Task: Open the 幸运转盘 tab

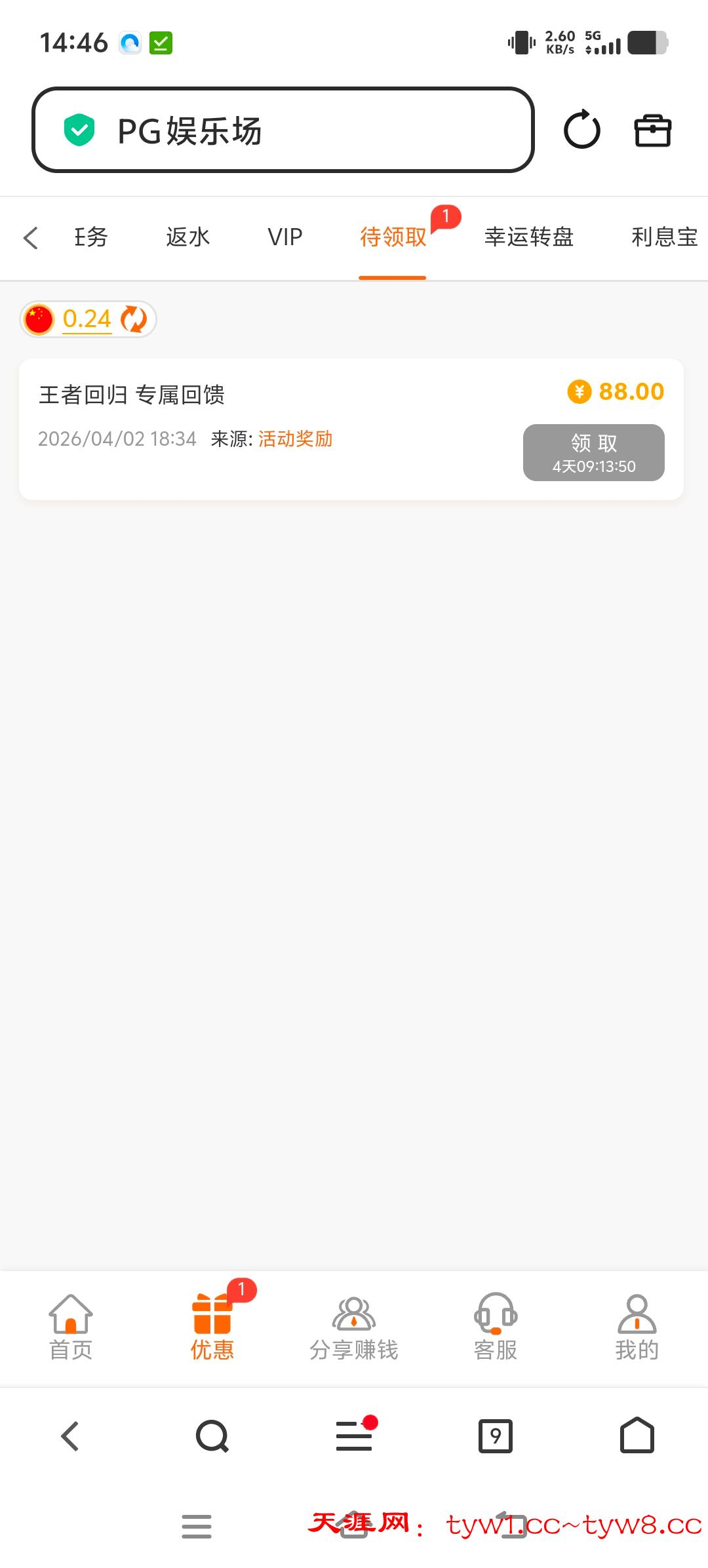Action: click(x=528, y=237)
